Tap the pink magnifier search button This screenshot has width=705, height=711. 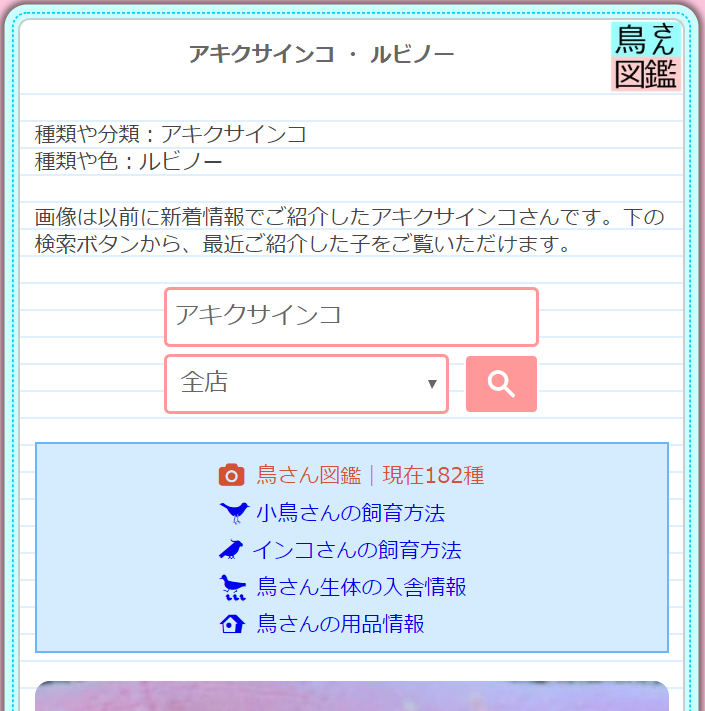click(x=501, y=384)
